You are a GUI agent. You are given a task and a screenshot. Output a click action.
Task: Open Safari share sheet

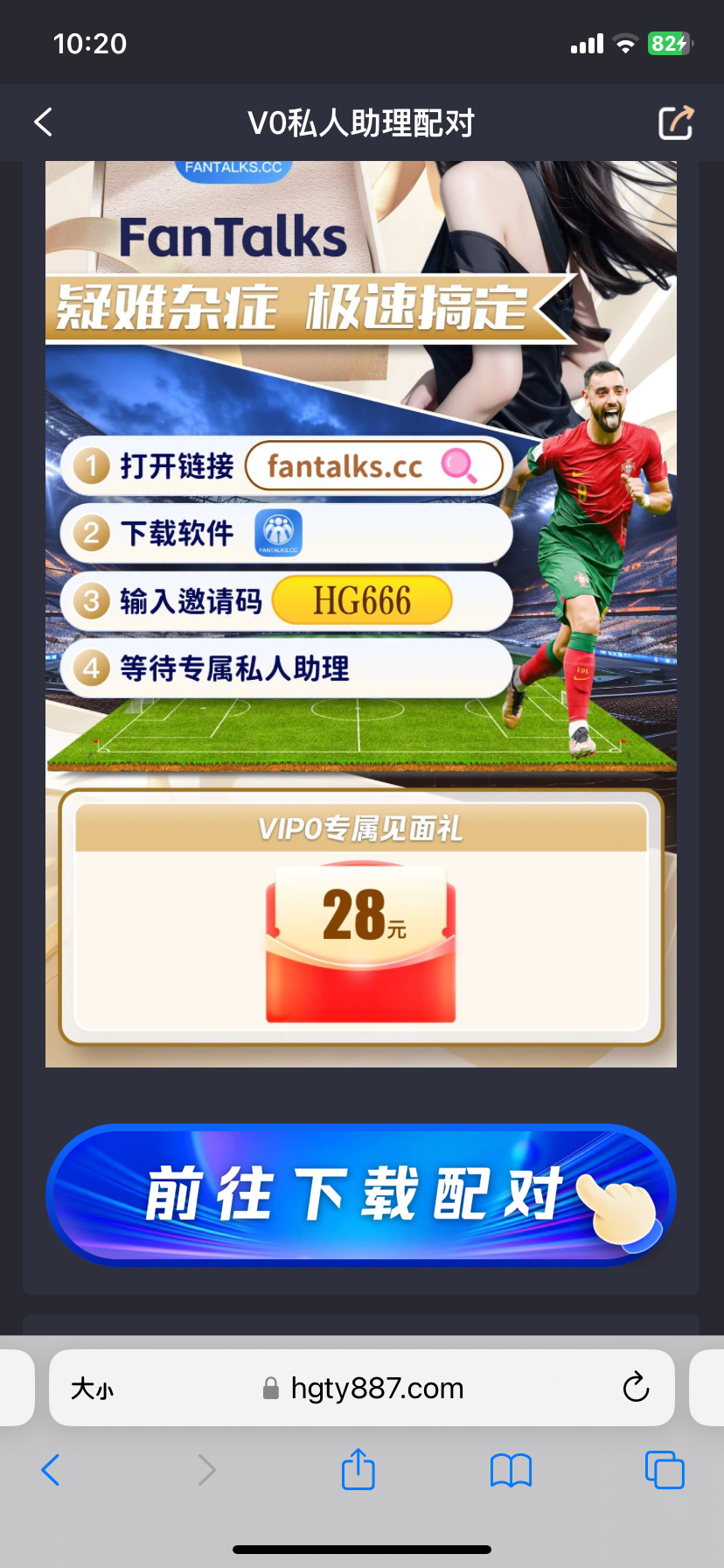(358, 1470)
